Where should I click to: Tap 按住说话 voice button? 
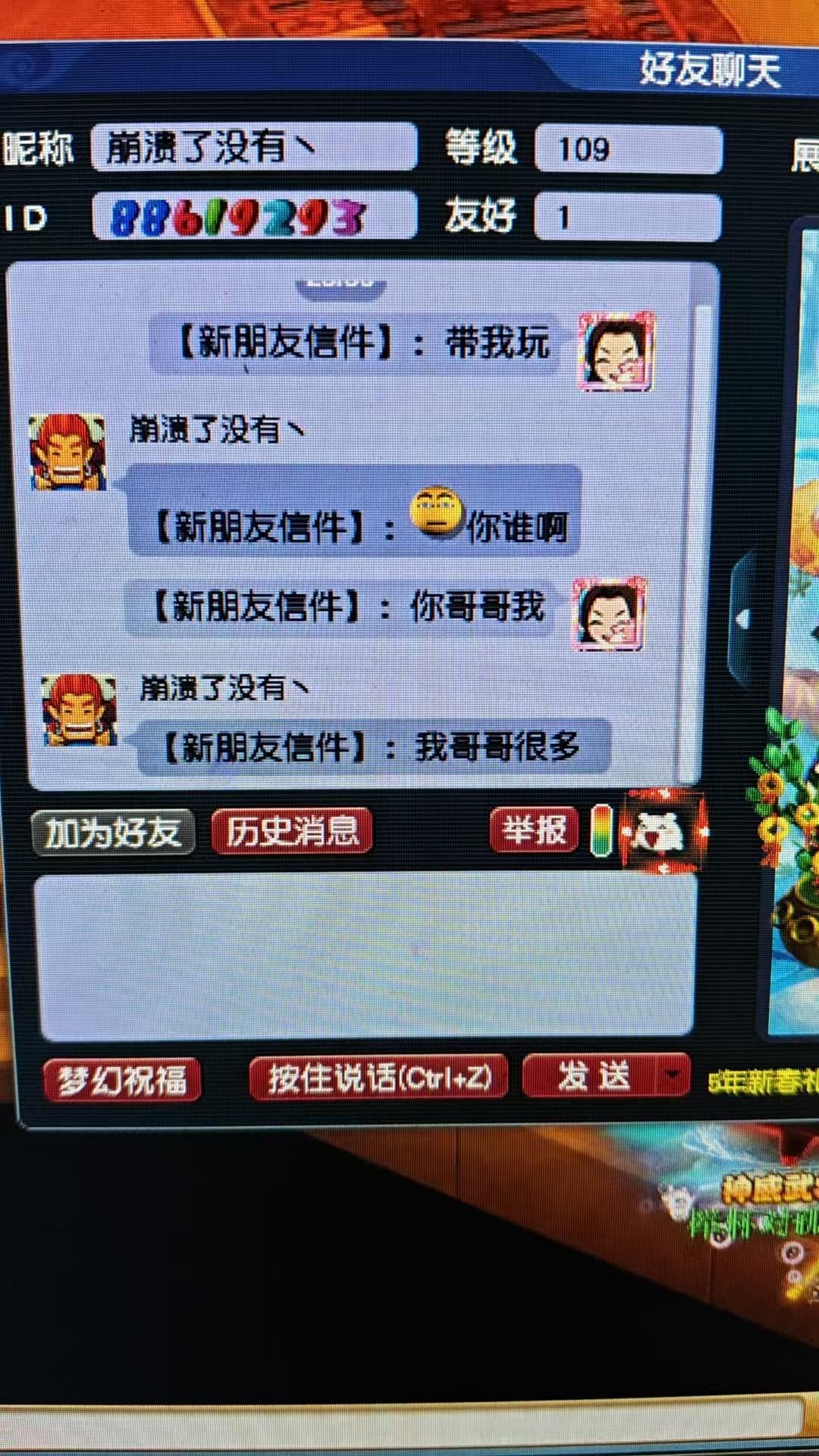coord(378,1077)
